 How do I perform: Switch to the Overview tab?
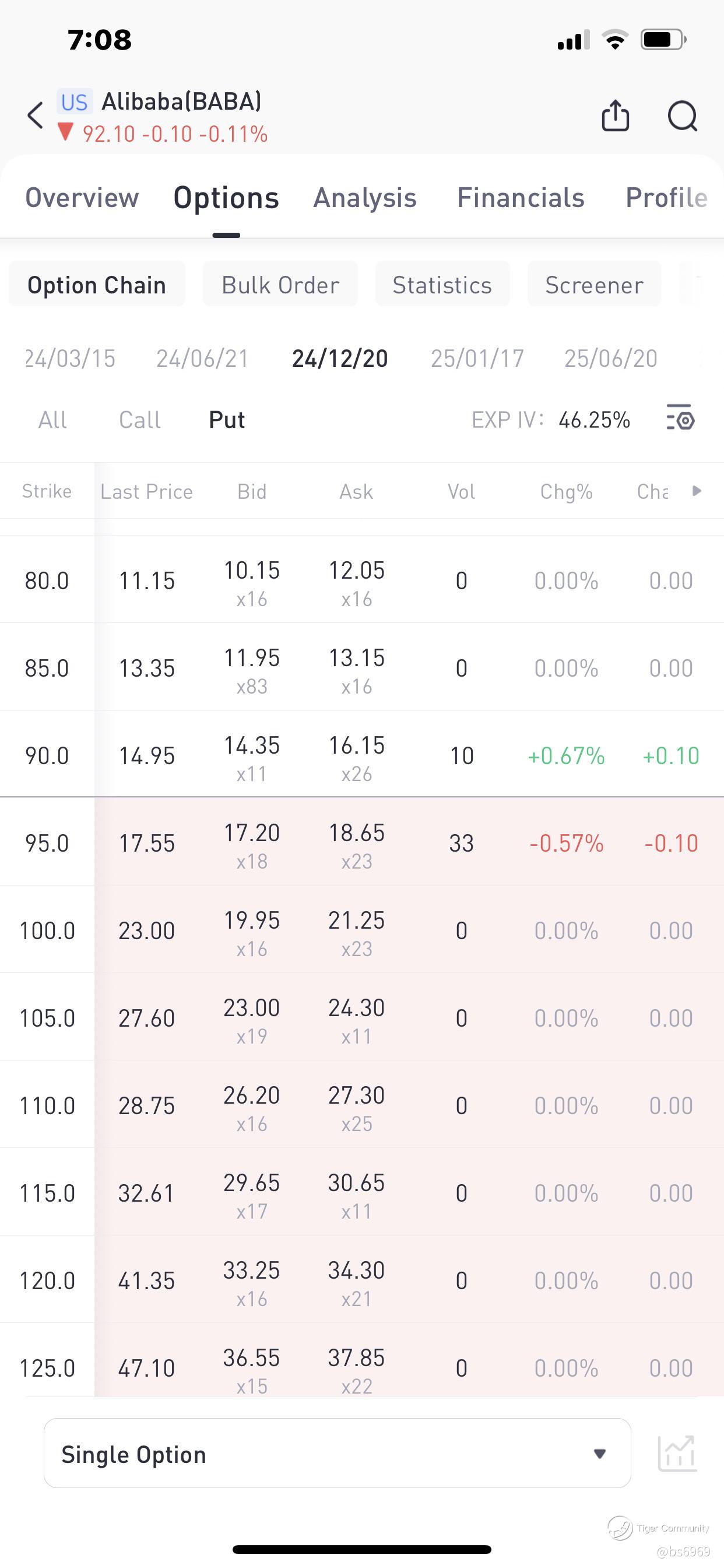coord(82,198)
